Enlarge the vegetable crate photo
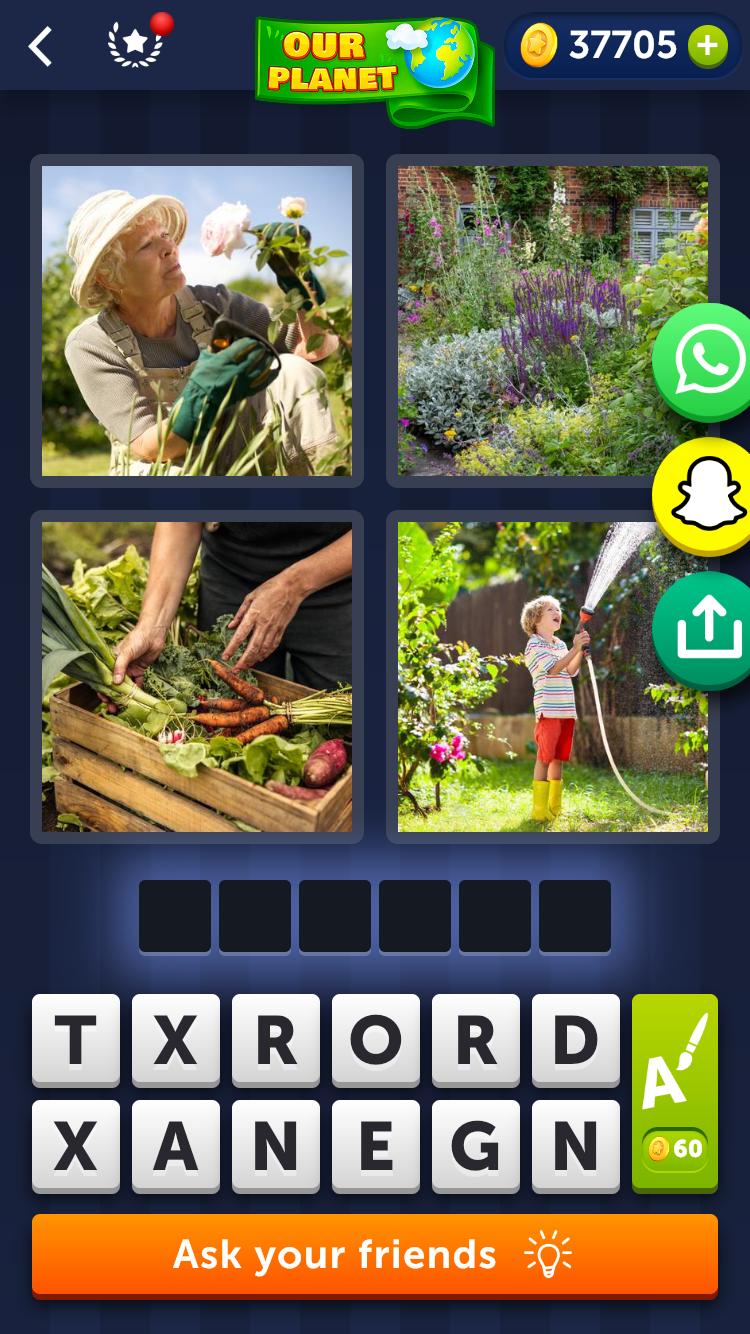This screenshot has height=1334, width=750. coord(197,677)
